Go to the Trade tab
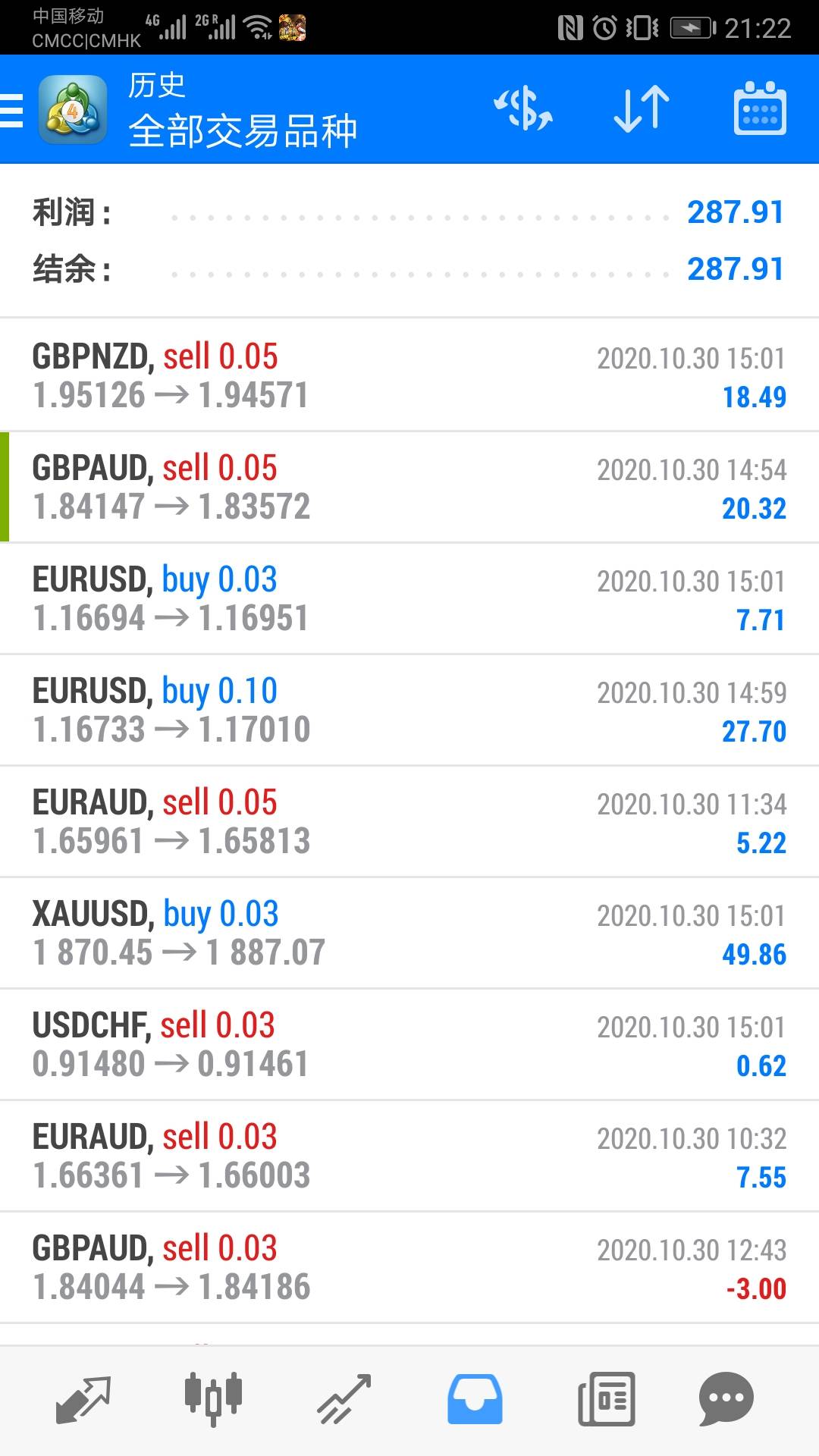819x1456 pixels. point(344,1399)
